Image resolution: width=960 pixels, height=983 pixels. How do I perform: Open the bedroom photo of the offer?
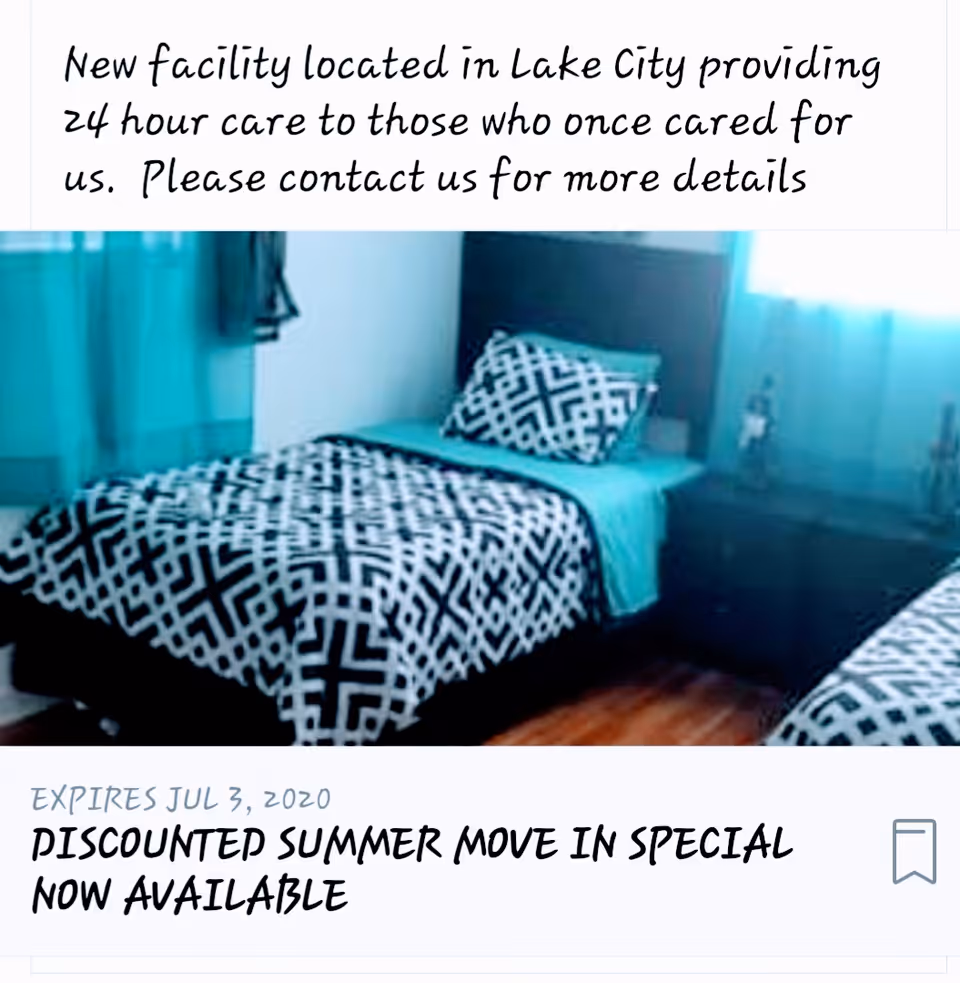(x=480, y=488)
